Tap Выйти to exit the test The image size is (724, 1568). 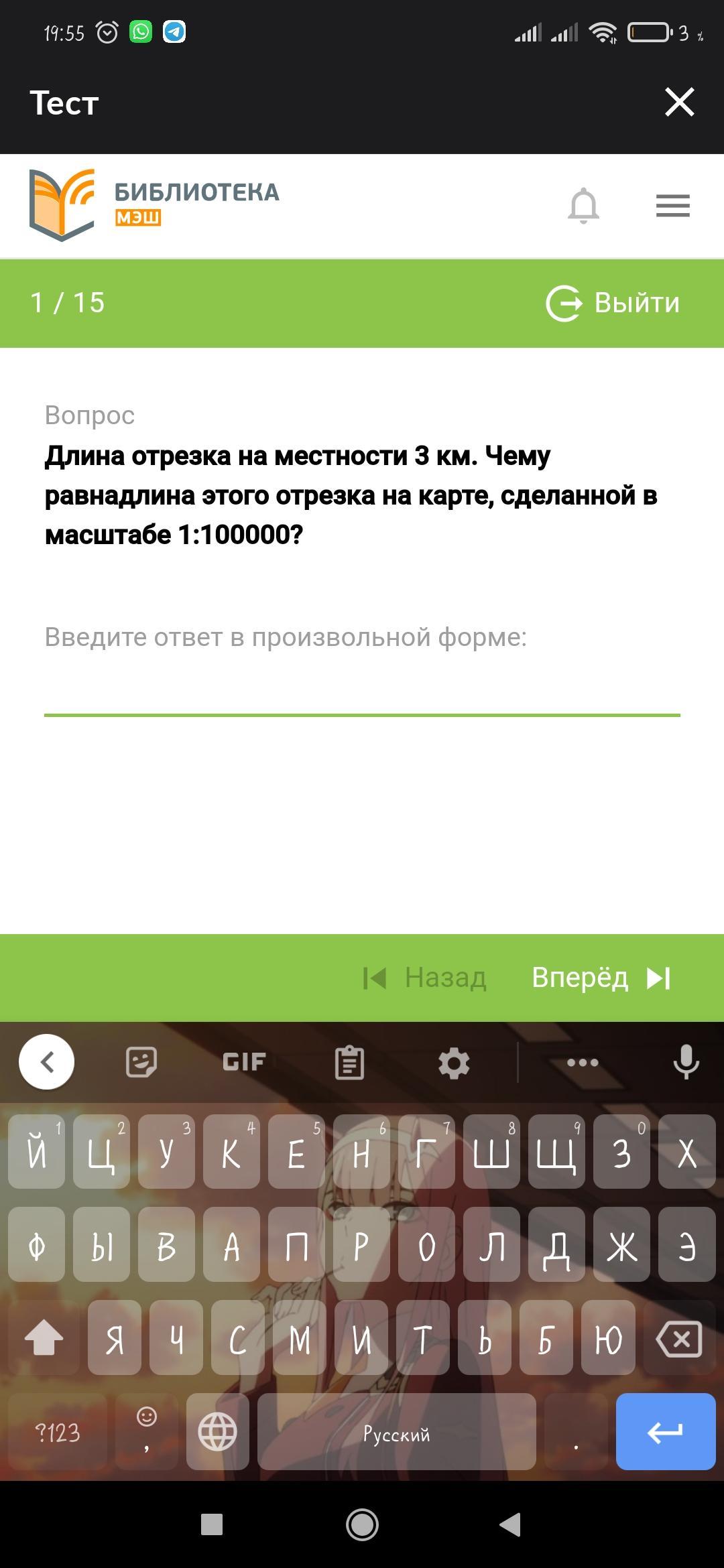pyautogui.click(x=613, y=303)
